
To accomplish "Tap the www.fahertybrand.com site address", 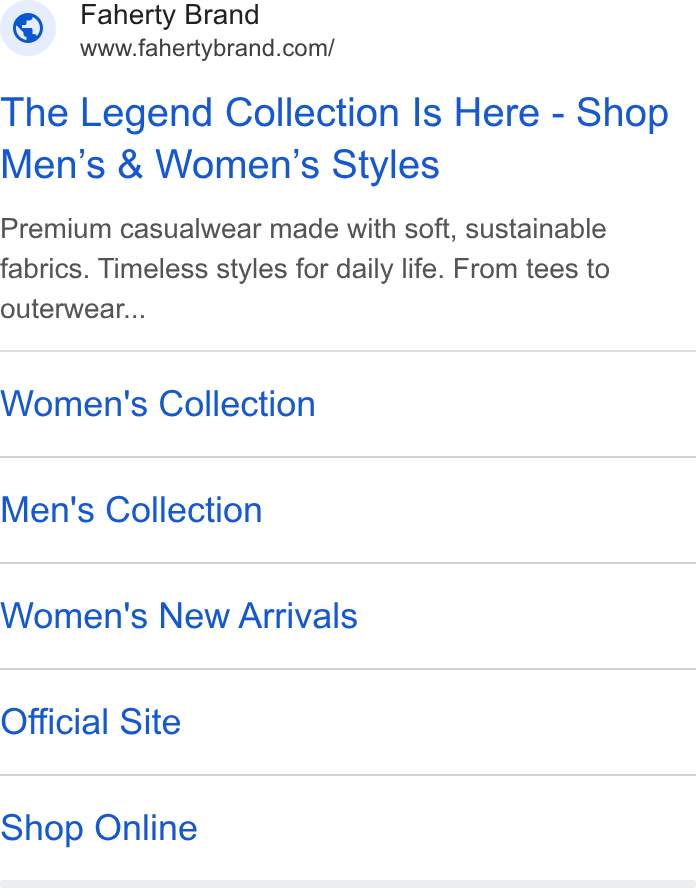I will (x=207, y=49).
